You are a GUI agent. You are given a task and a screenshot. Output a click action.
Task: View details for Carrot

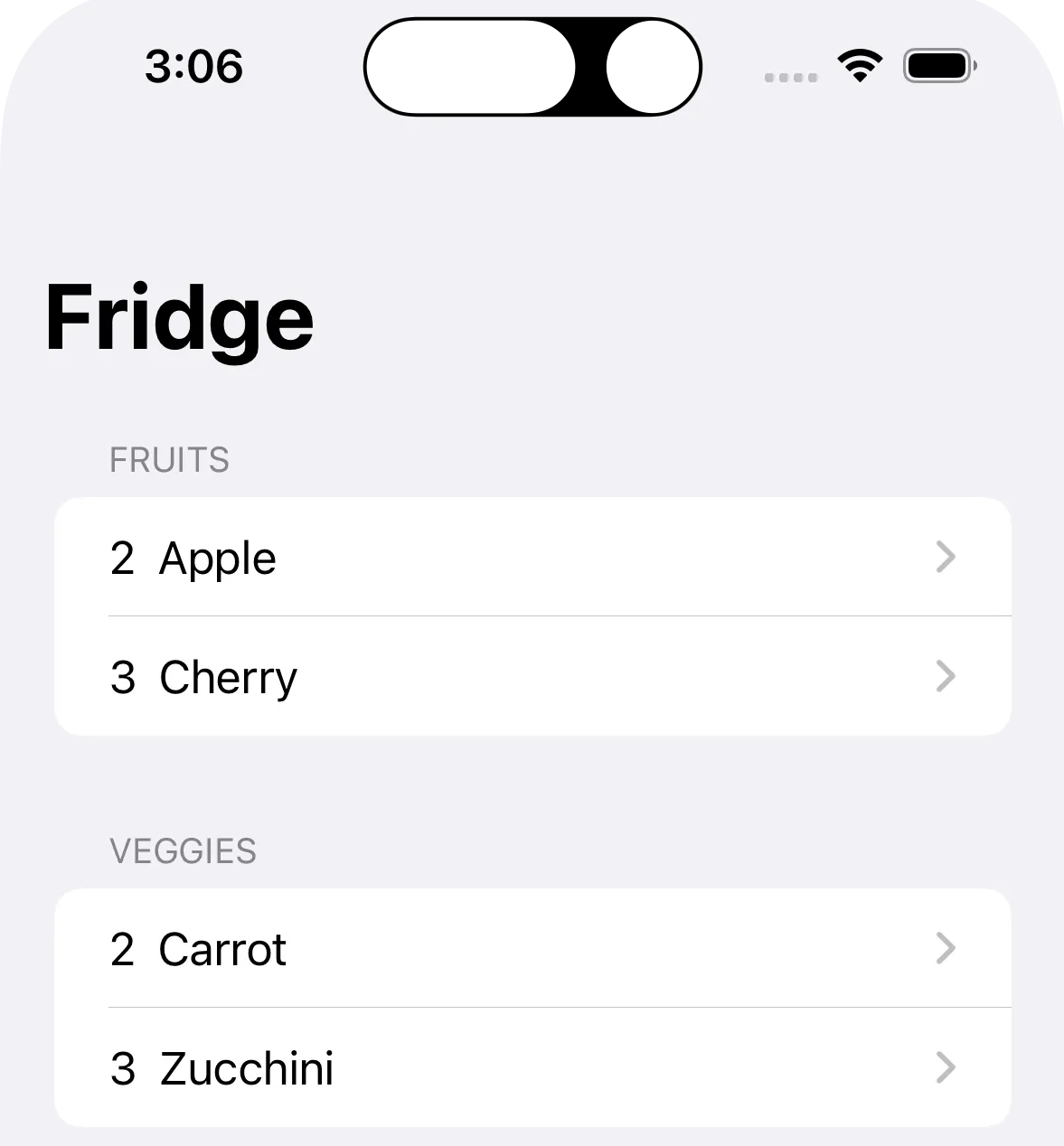tap(532, 949)
